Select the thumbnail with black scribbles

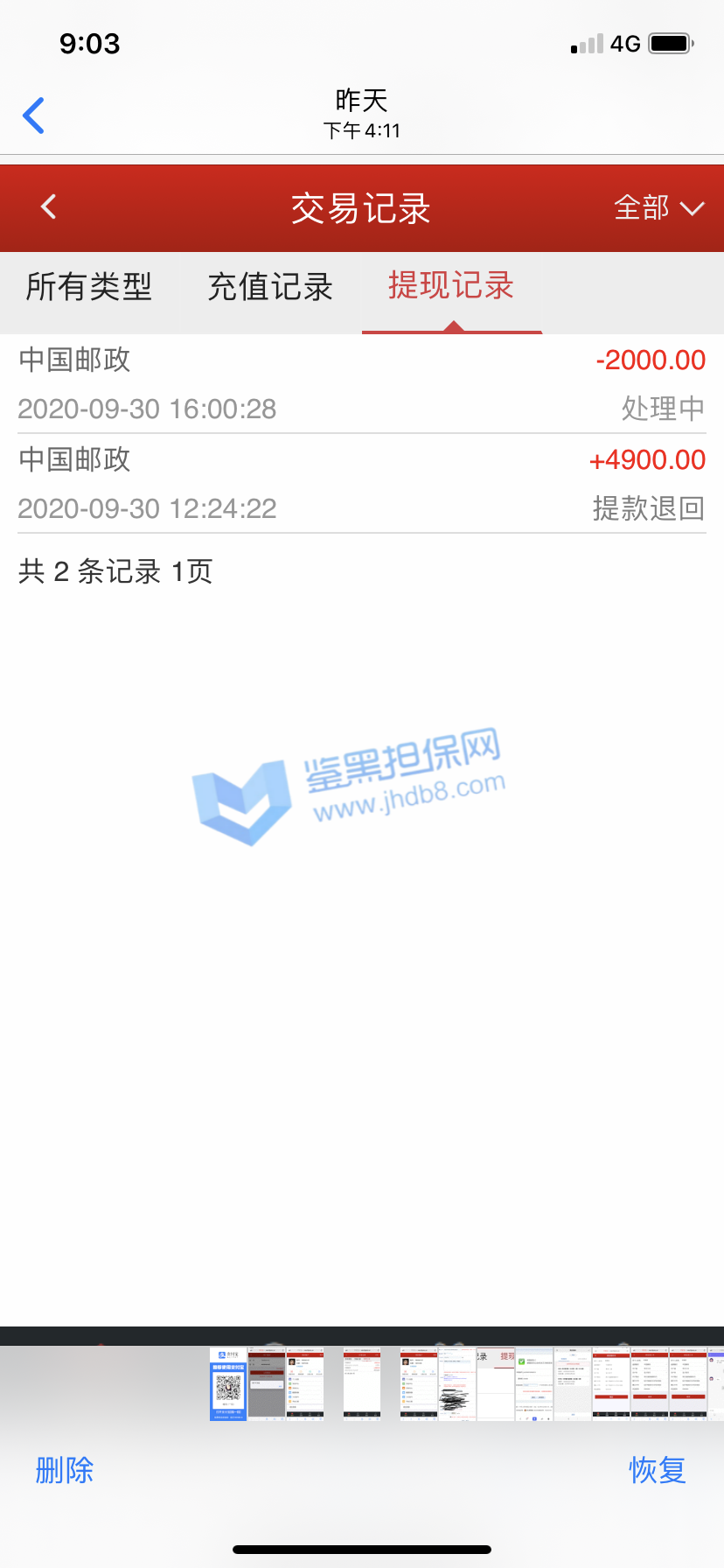pyautogui.click(x=457, y=1383)
